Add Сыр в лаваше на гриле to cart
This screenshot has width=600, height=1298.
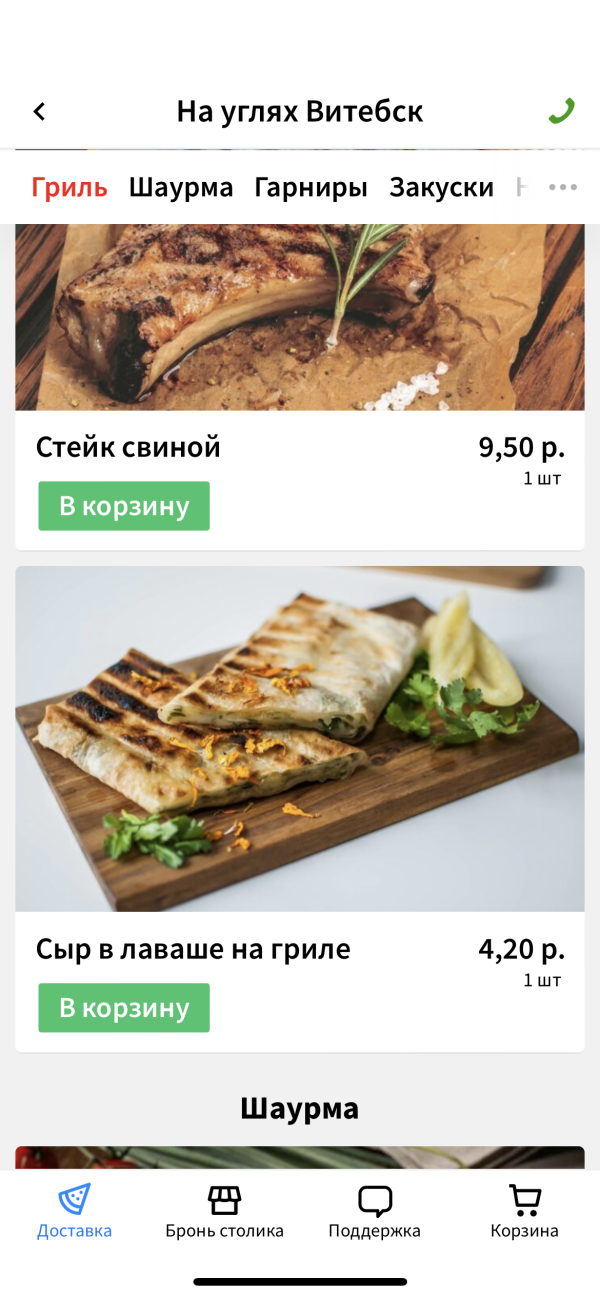[x=124, y=1008]
